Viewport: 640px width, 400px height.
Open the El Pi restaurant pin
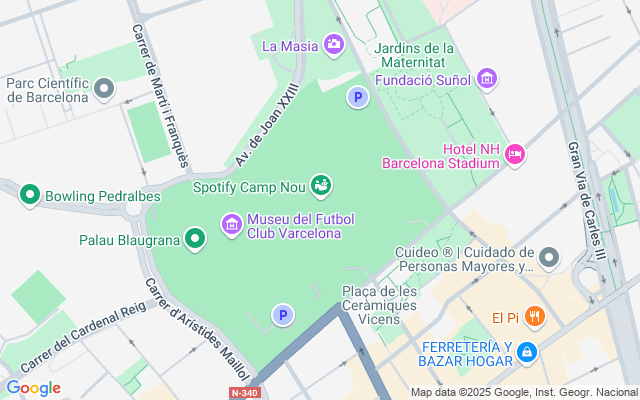coord(535,318)
